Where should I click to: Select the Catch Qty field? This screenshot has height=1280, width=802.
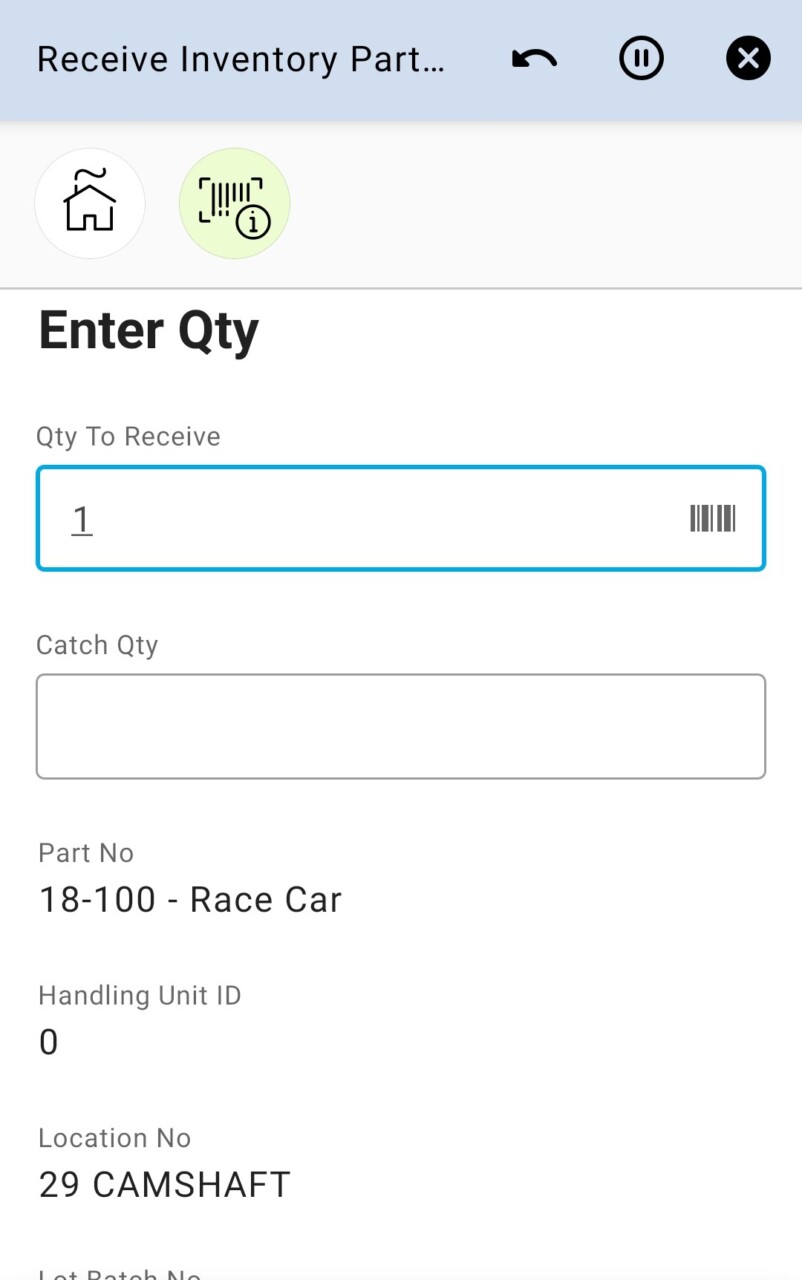[400, 727]
